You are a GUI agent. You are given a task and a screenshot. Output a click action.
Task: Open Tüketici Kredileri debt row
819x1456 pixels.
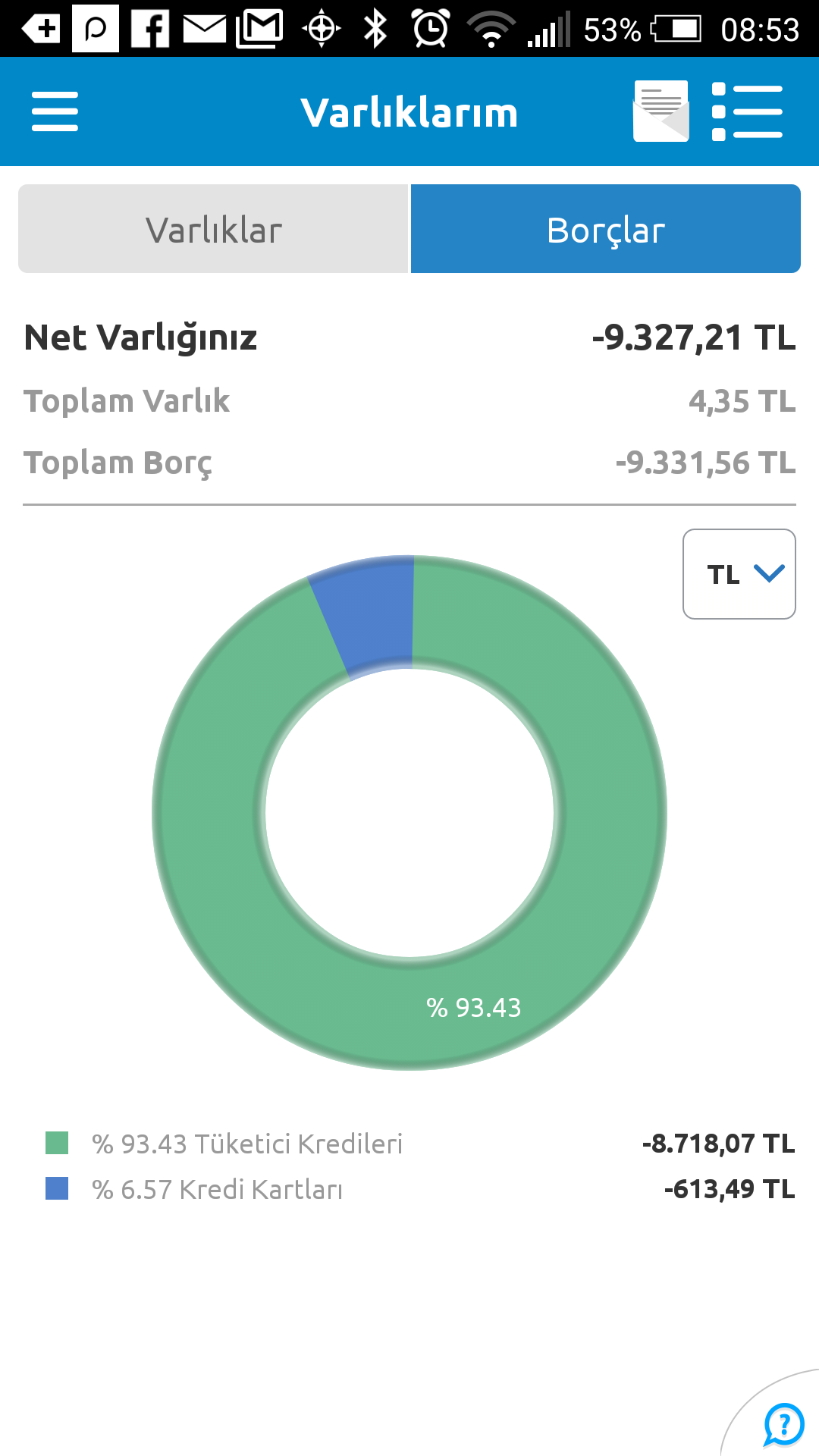point(420,1144)
